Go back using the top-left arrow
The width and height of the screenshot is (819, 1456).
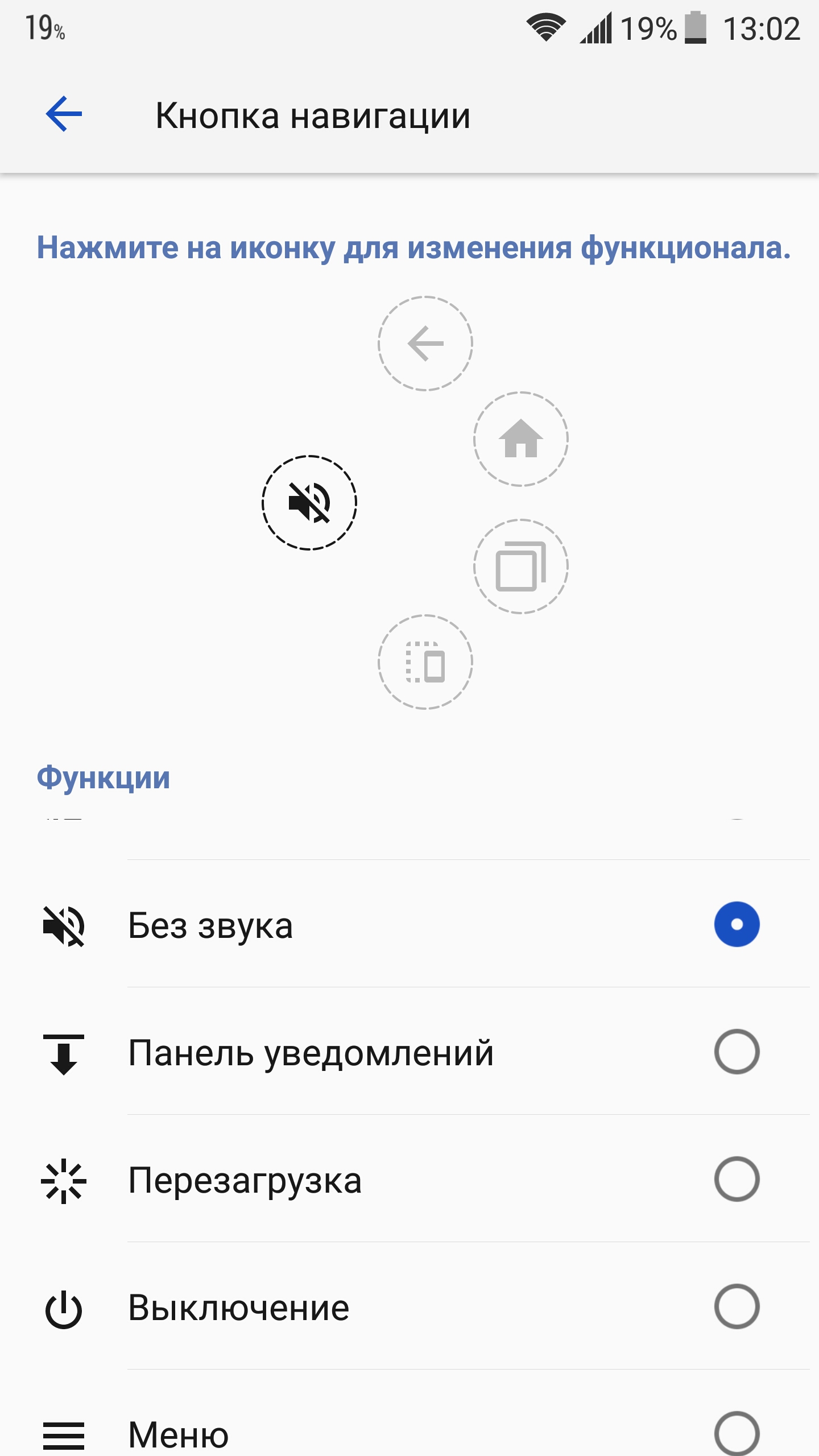pyautogui.click(x=64, y=114)
